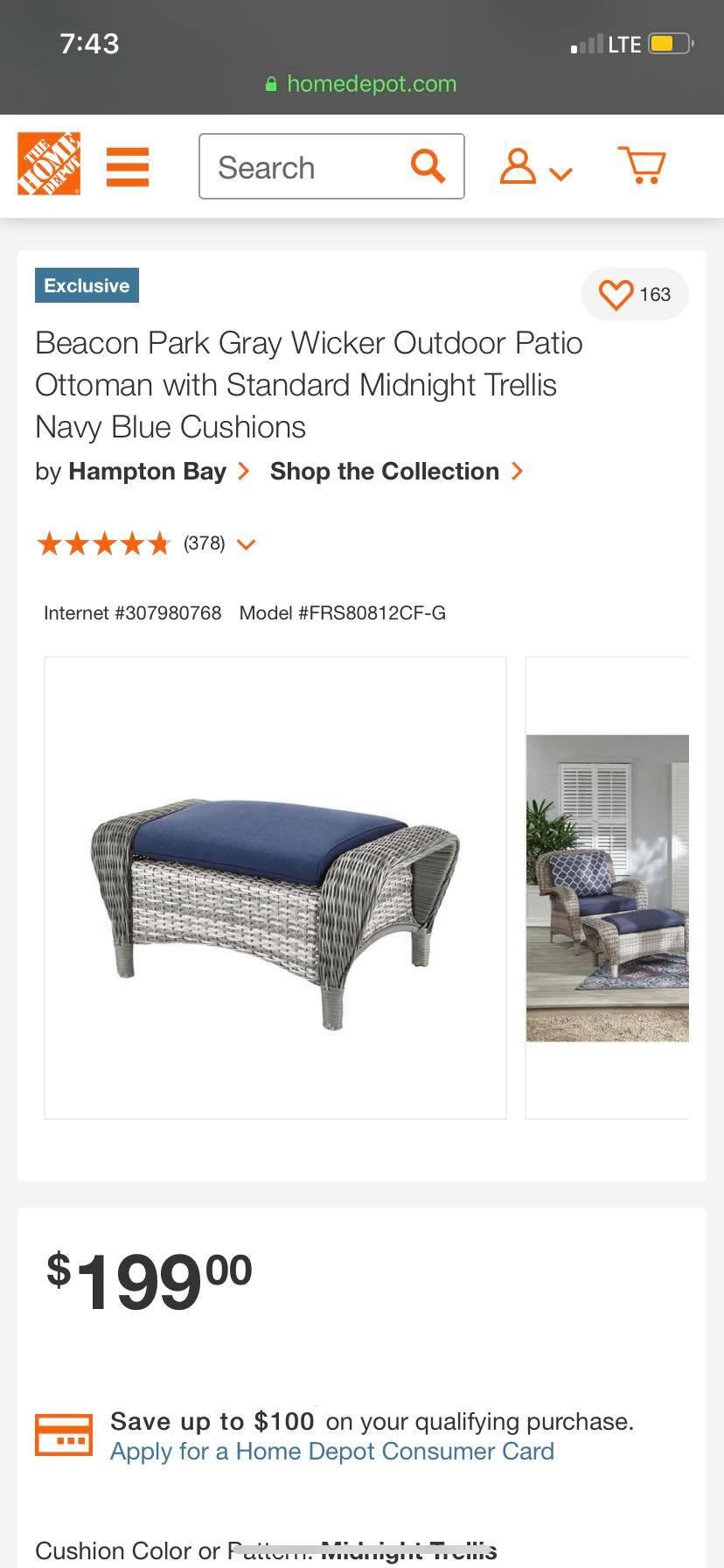Viewport: 724px width, 1568px height.
Task: Click Apply for a Home Depot Consumer Card
Action: click(x=331, y=1451)
